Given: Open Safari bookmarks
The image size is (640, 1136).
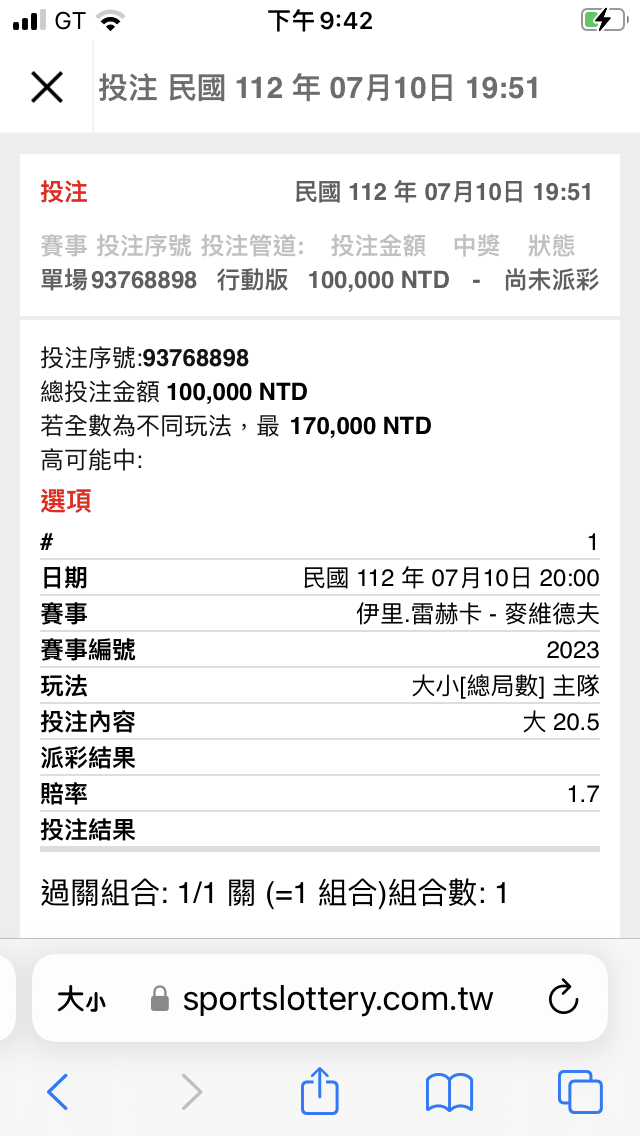Looking at the screenshot, I should point(449,1093).
